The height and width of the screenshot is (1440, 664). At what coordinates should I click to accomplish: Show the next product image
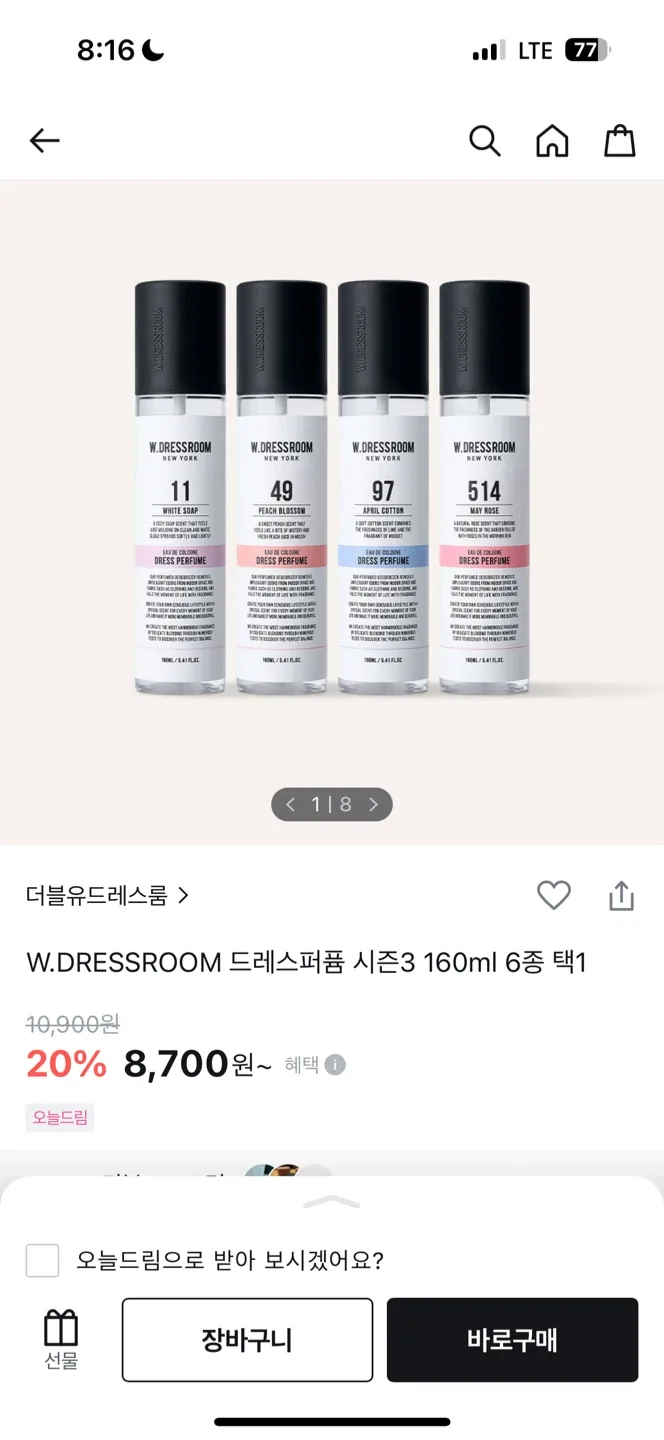pyautogui.click(x=373, y=804)
